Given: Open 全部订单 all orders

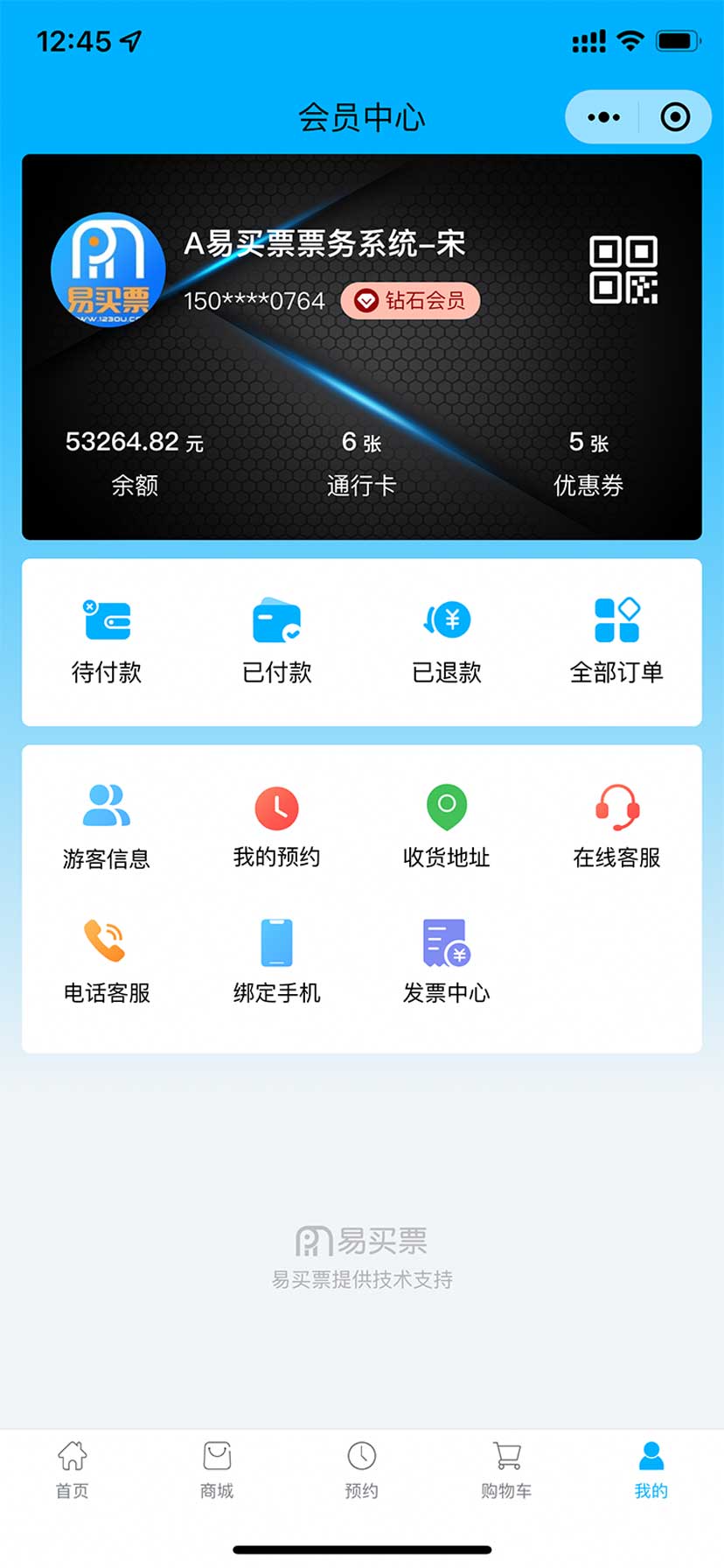Looking at the screenshot, I should click(616, 642).
